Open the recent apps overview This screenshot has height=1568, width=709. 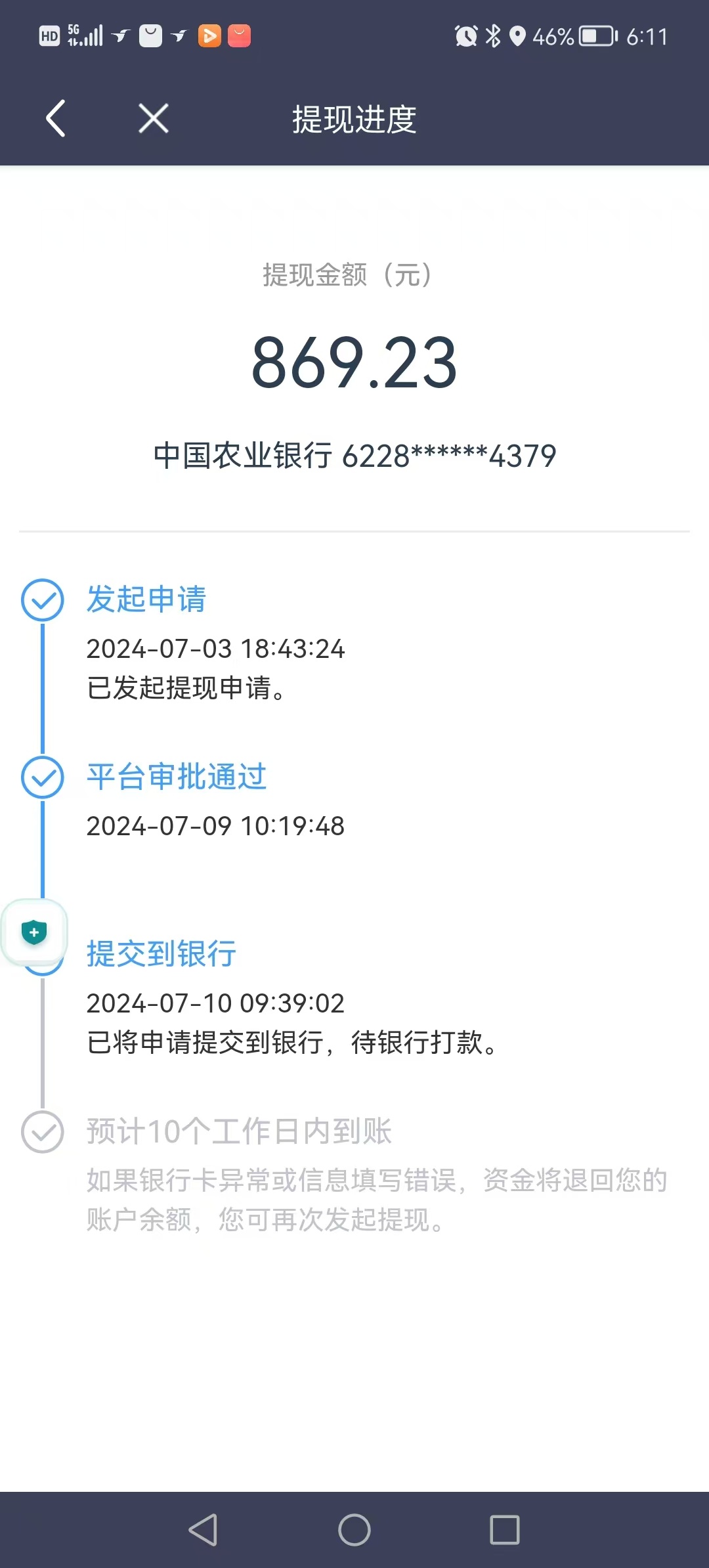click(505, 1530)
